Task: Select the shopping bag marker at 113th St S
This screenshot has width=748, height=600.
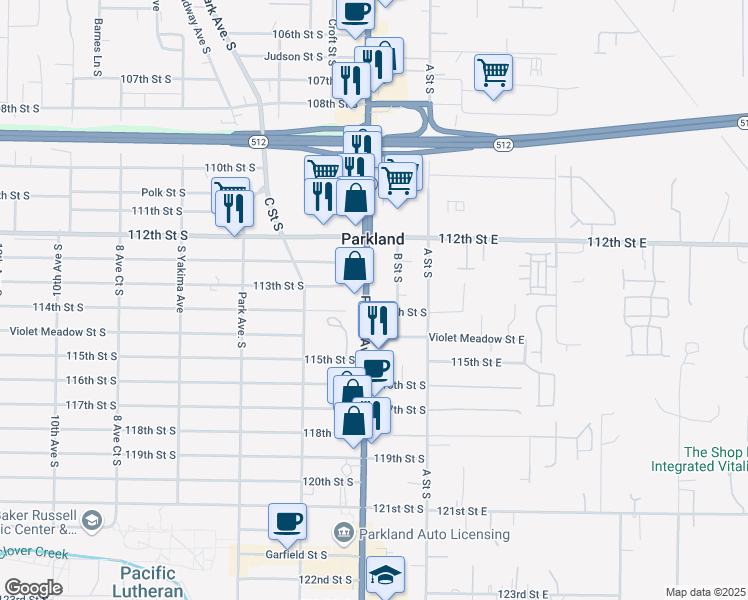Action: [x=355, y=266]
